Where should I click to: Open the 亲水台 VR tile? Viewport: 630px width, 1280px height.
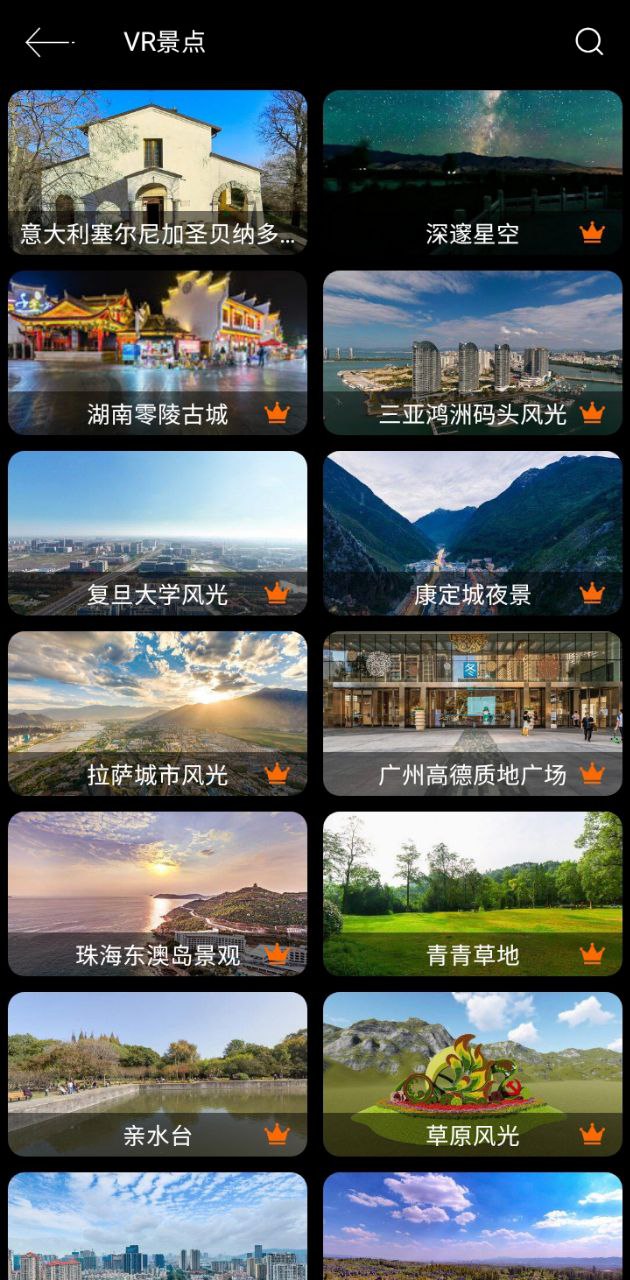(158, 1074)
